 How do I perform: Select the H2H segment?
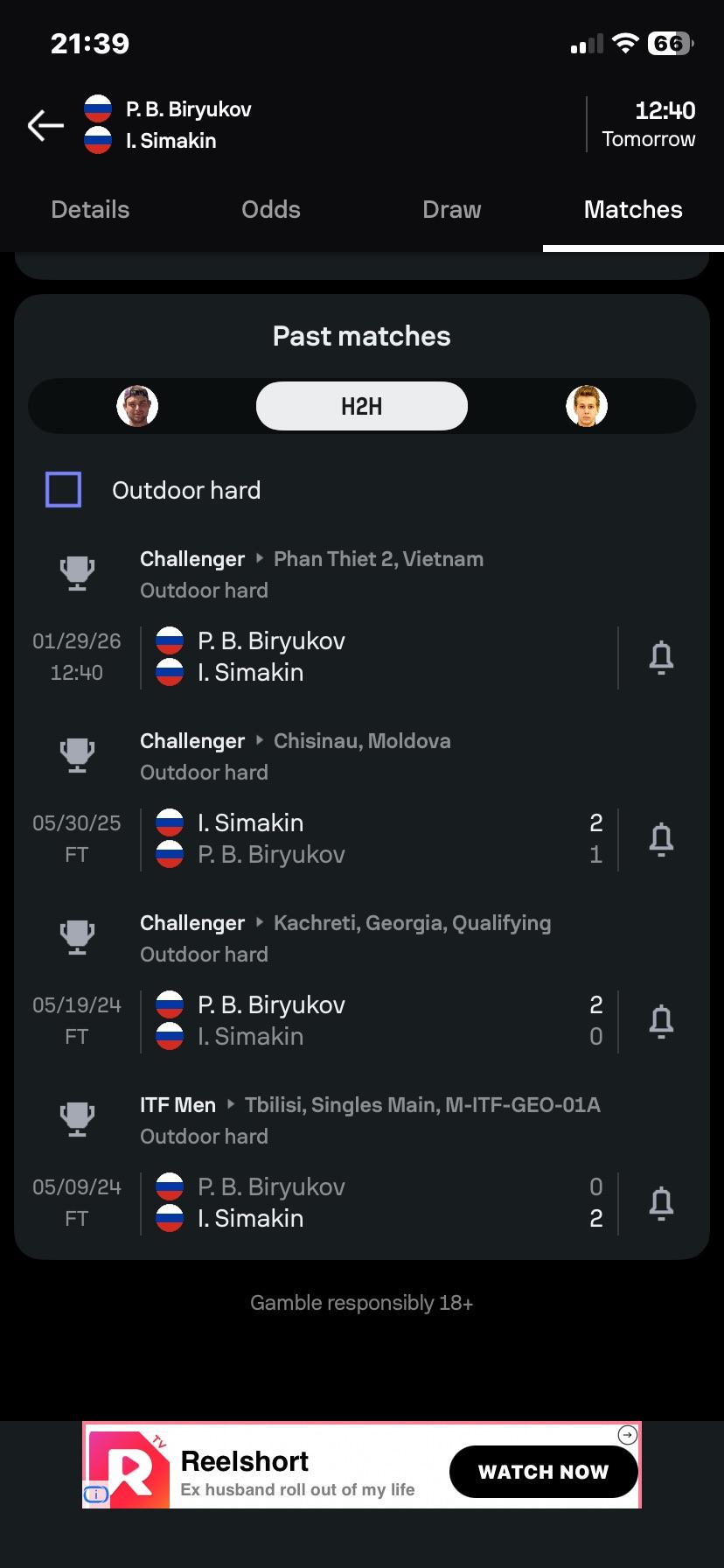point(361,406)
